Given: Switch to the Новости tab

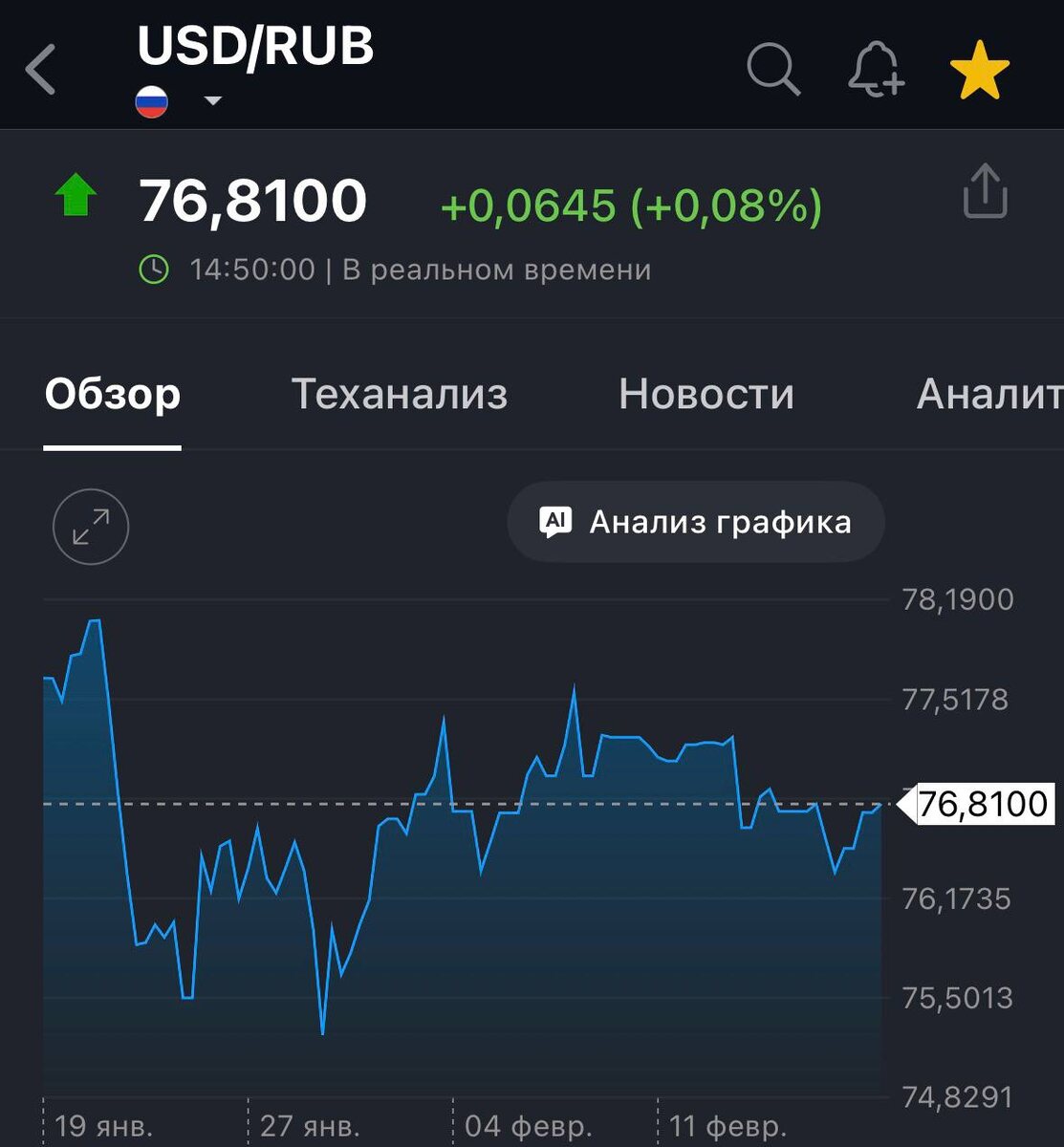Looking at the screenshot, I should click(706, 394).
